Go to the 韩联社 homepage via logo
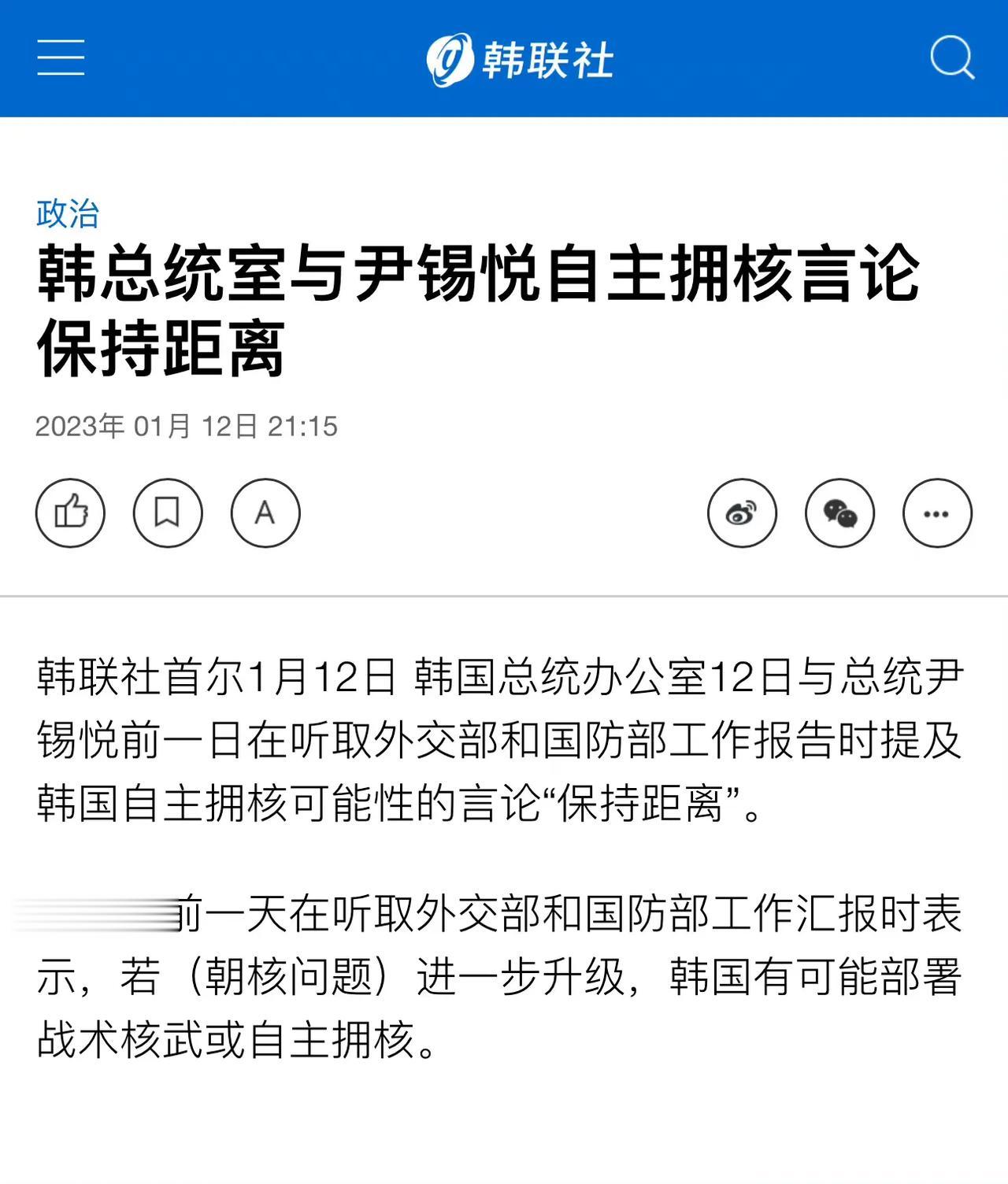 (x=520, y=59)
